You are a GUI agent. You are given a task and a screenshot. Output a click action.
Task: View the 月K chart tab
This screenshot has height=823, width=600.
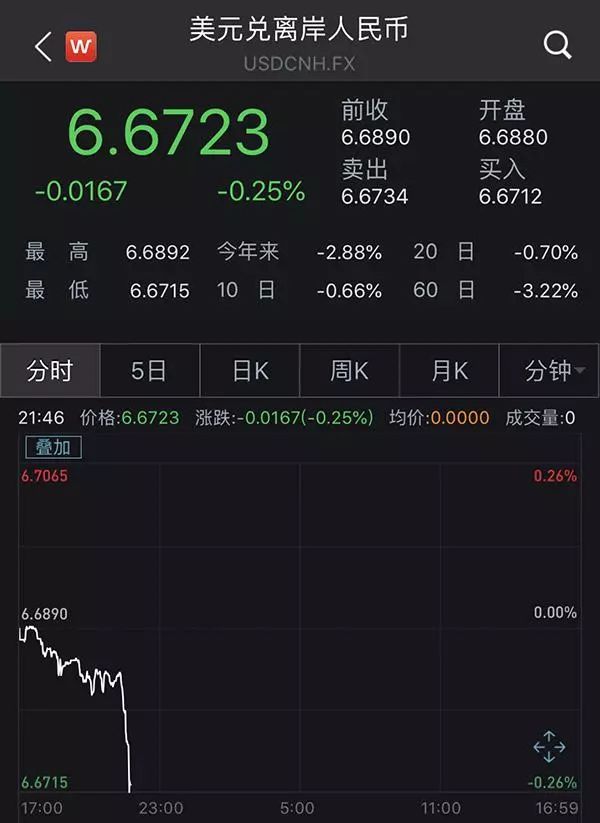449,371
